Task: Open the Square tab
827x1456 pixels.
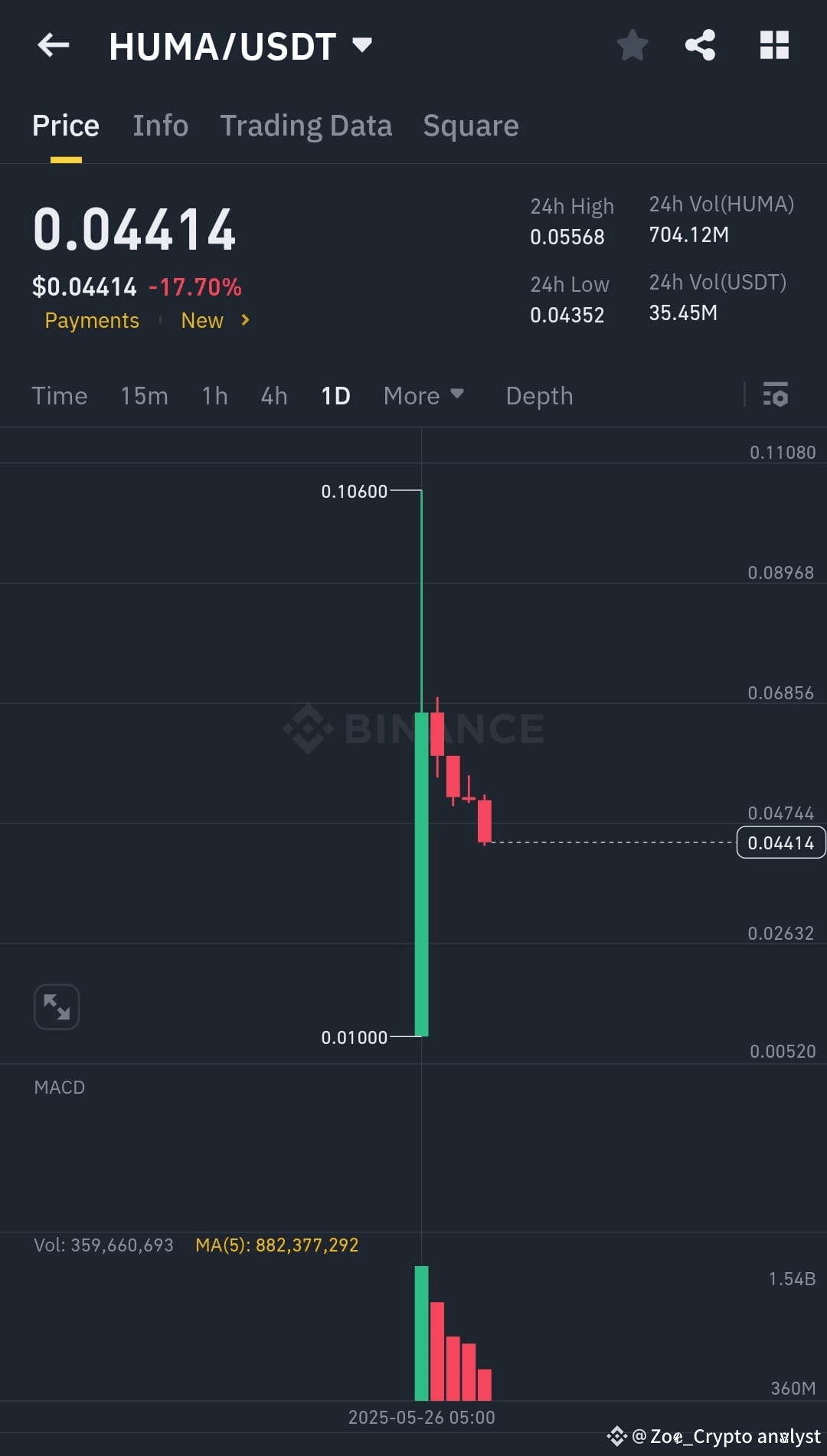Action: (470, 125)
